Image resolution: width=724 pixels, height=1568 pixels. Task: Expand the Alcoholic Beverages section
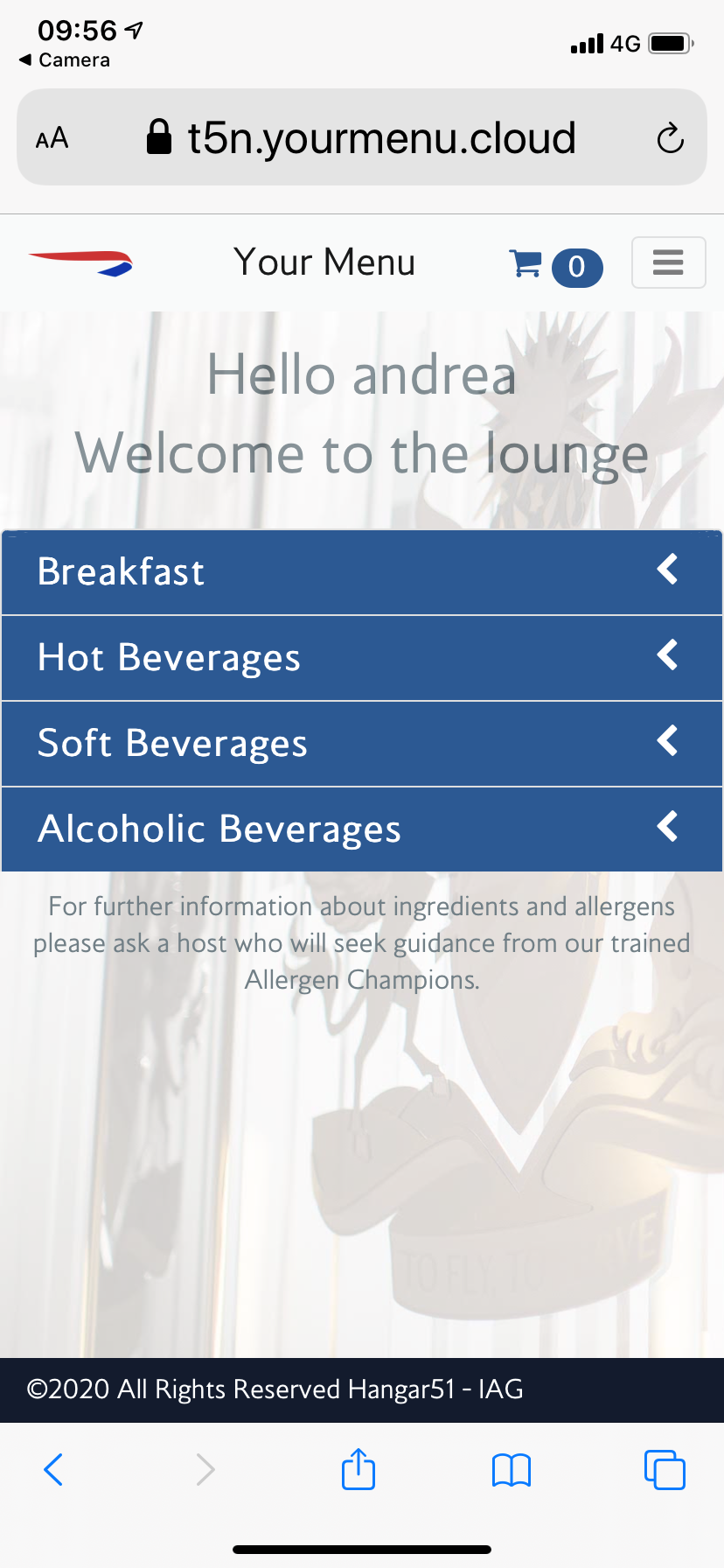pyautogui.click(x=361, y=829)
